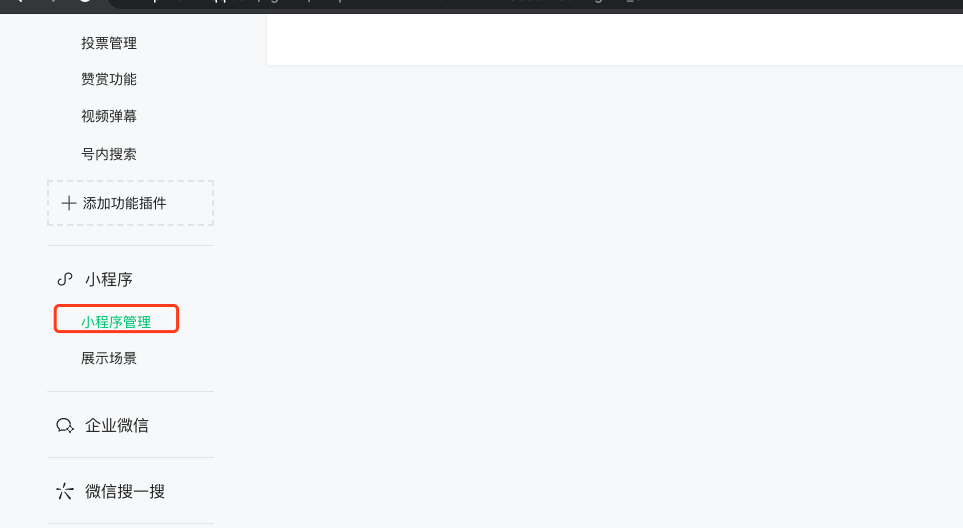Open 投票管理 in the sidebar
This screenshot has height=528, width=963.
click(109, 43)
